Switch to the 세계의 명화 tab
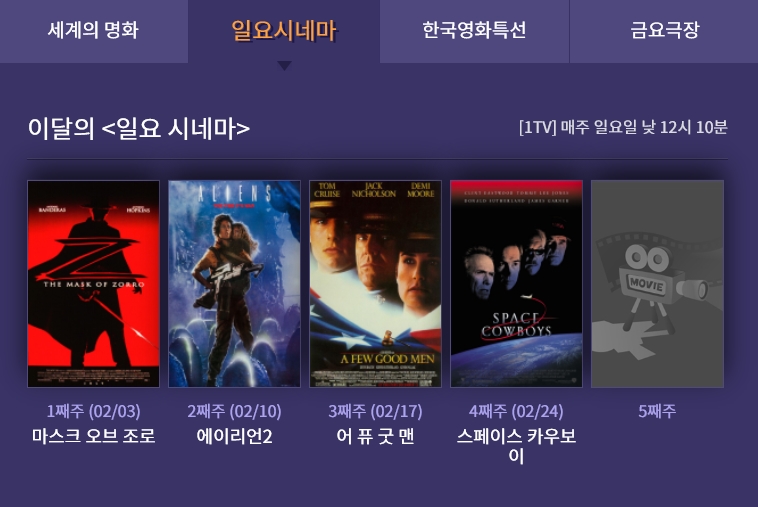Viewport: 758px width, 507px height. pos(93,31)
